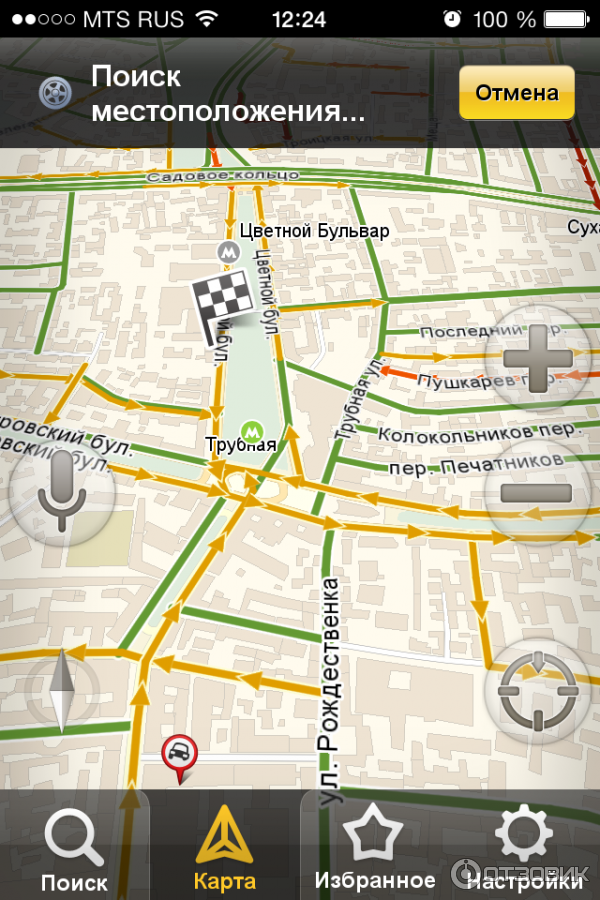Open the traffic accident marker
The height and width of the screenshot is (900, 600).
[x=179, y=756]
